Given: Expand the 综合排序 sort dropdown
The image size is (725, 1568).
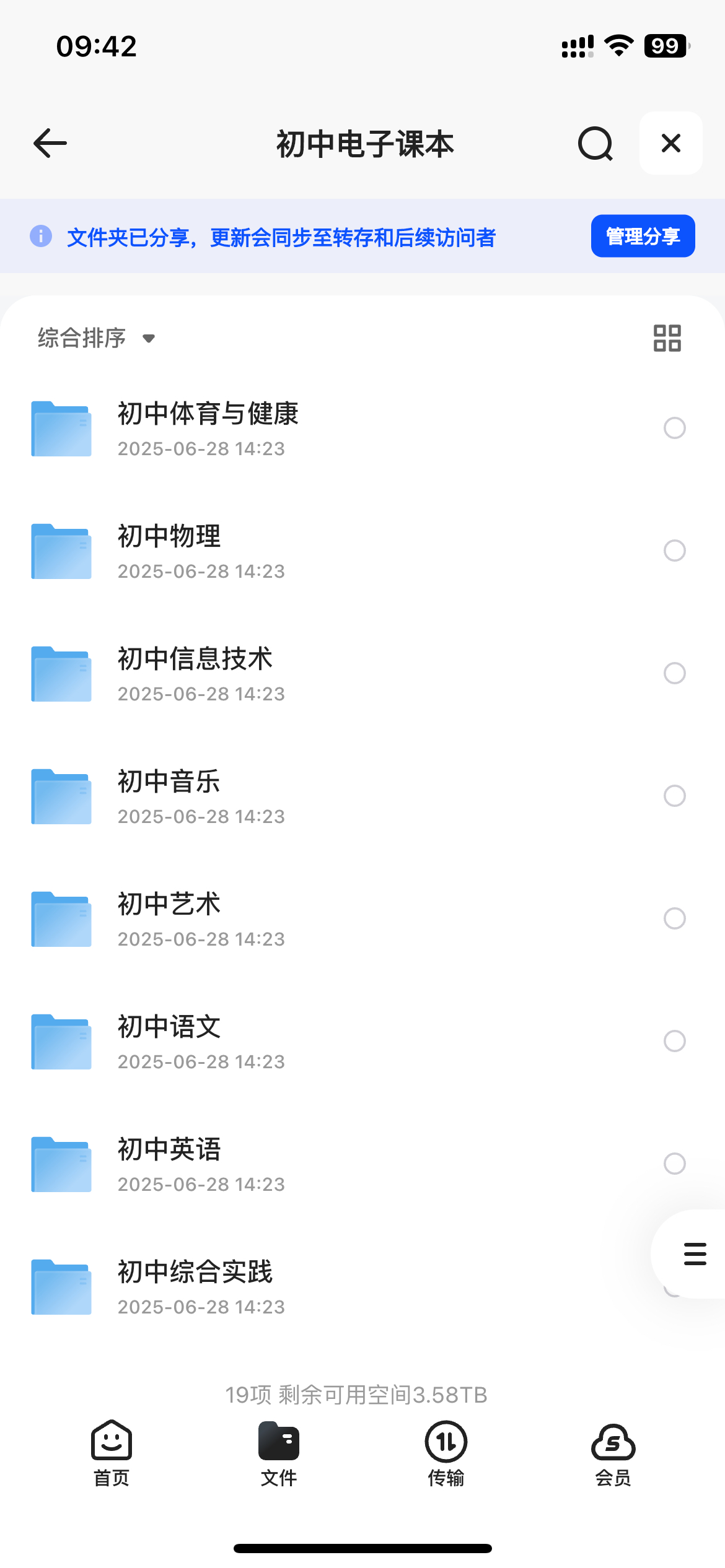Looking at the screenshot, I should click(97, 338).
